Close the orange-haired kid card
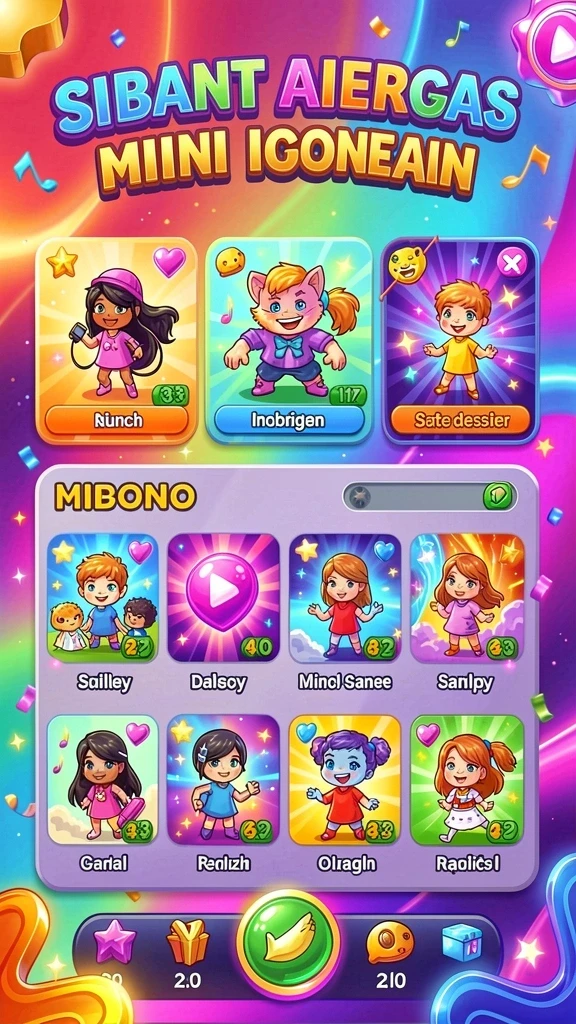This screenshot has width=576, height=1024. click(x=511, y=264)
